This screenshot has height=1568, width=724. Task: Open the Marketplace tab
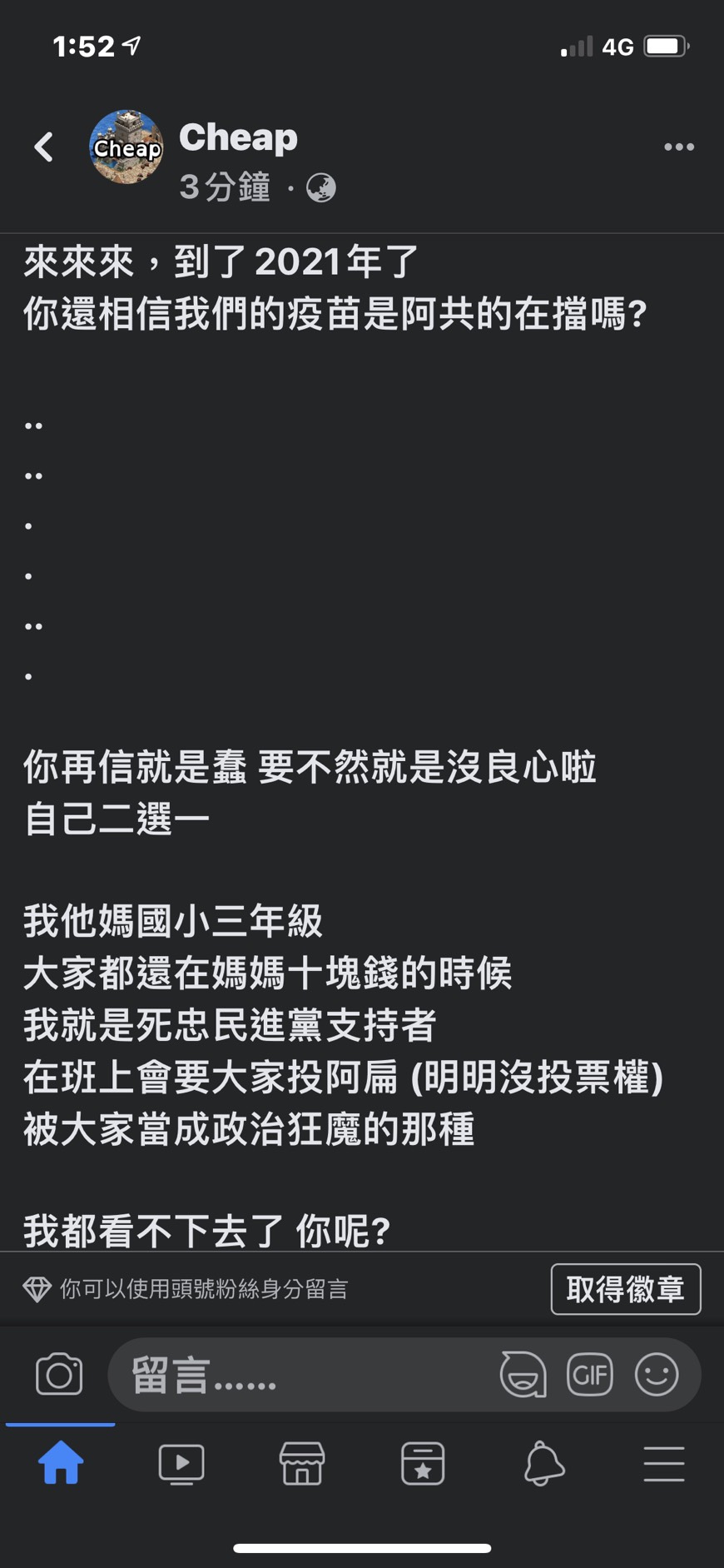[302, 1463]
